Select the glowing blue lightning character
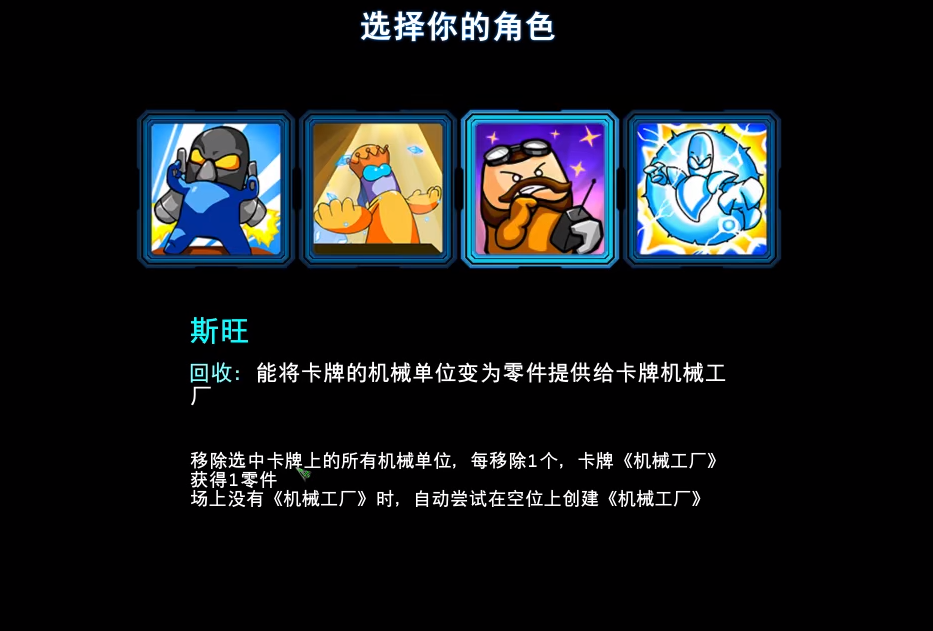 coord(702,188)
